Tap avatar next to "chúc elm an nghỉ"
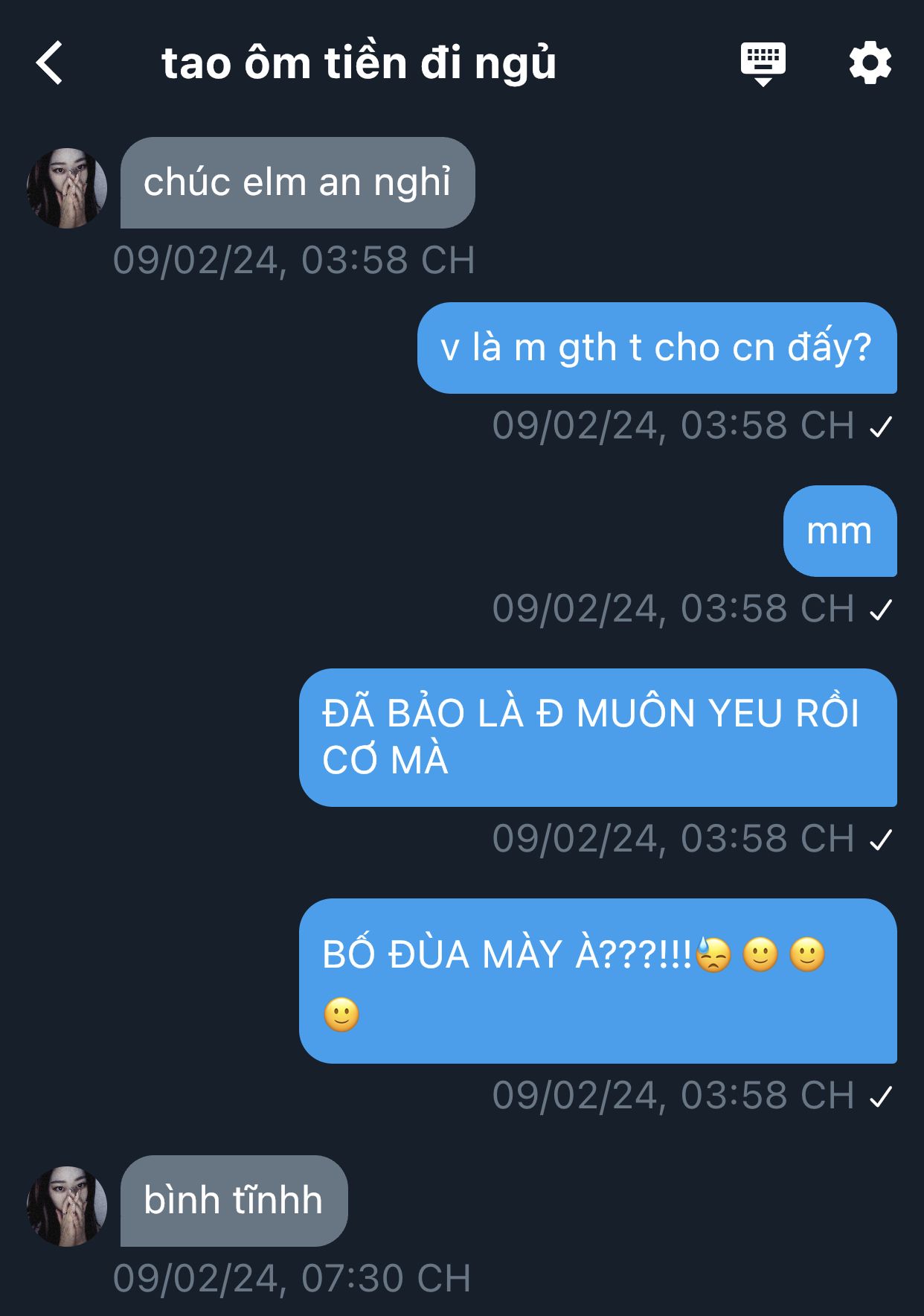This screenshot has width=924, height=1316. pos(67,188)
